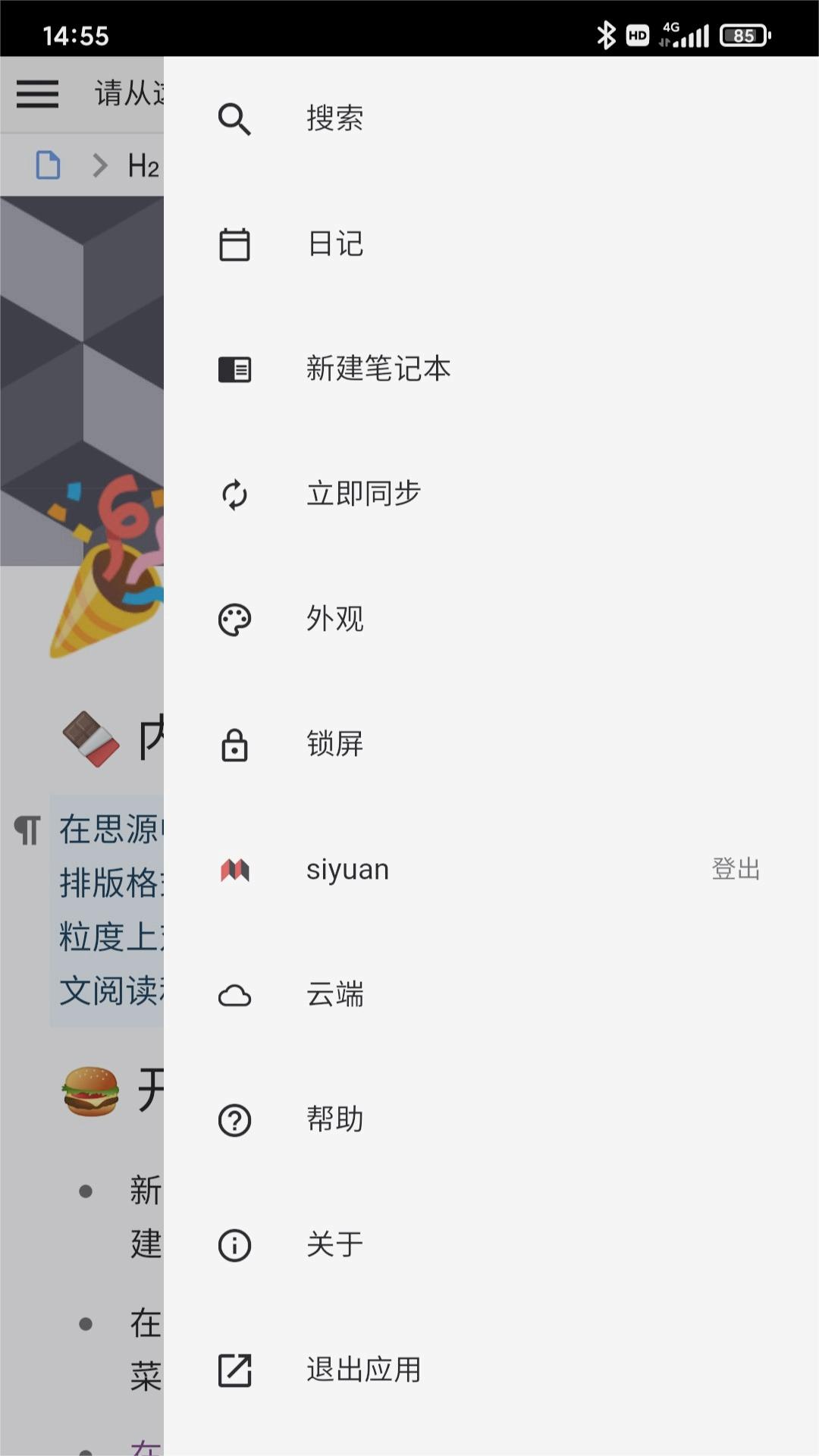Tap the padlock icon for 锁屏
This screenshot has width=819, height=1456.
pos(234,745)
